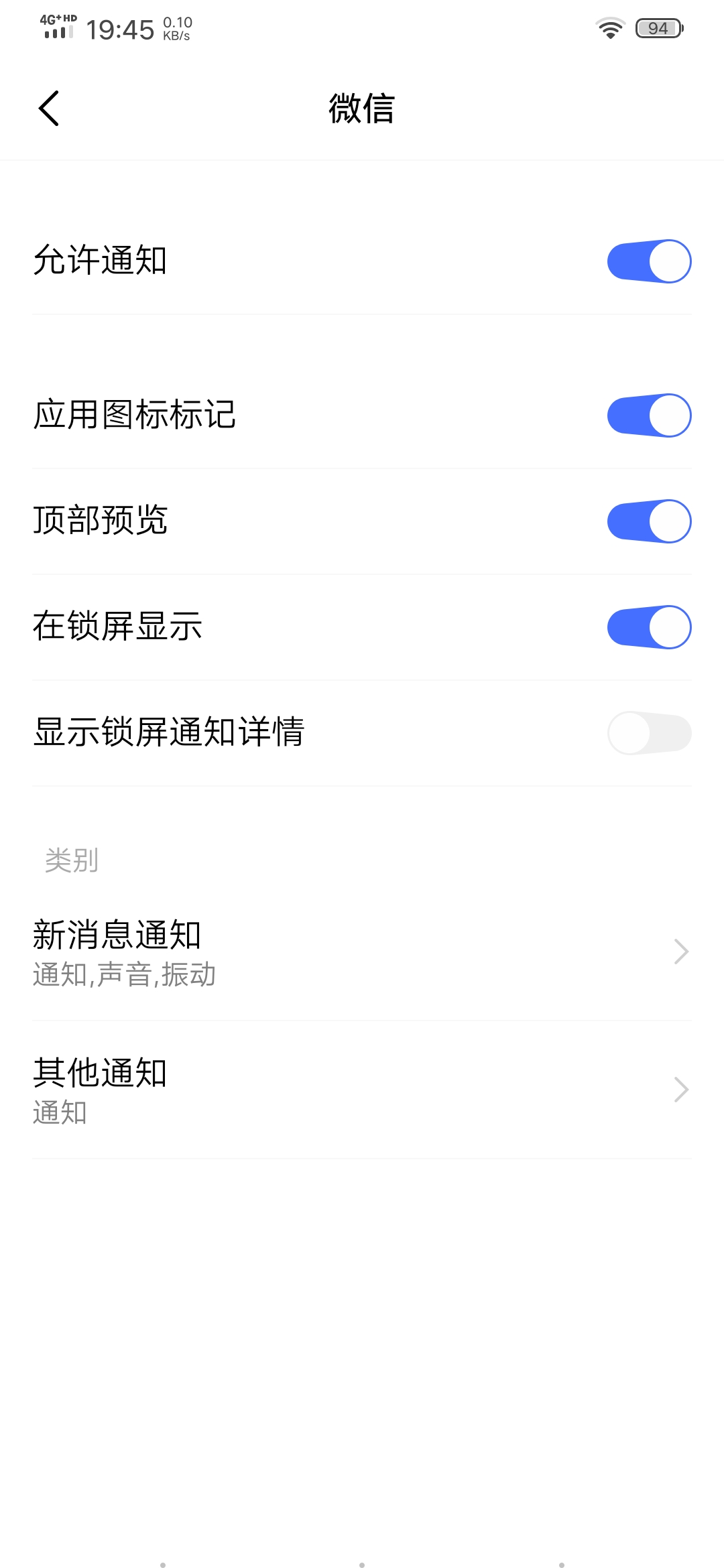Viewport: 724px width, 1568px height.
Task: Enable 显示锁屏通知详情
Action: tap(649, 733)
